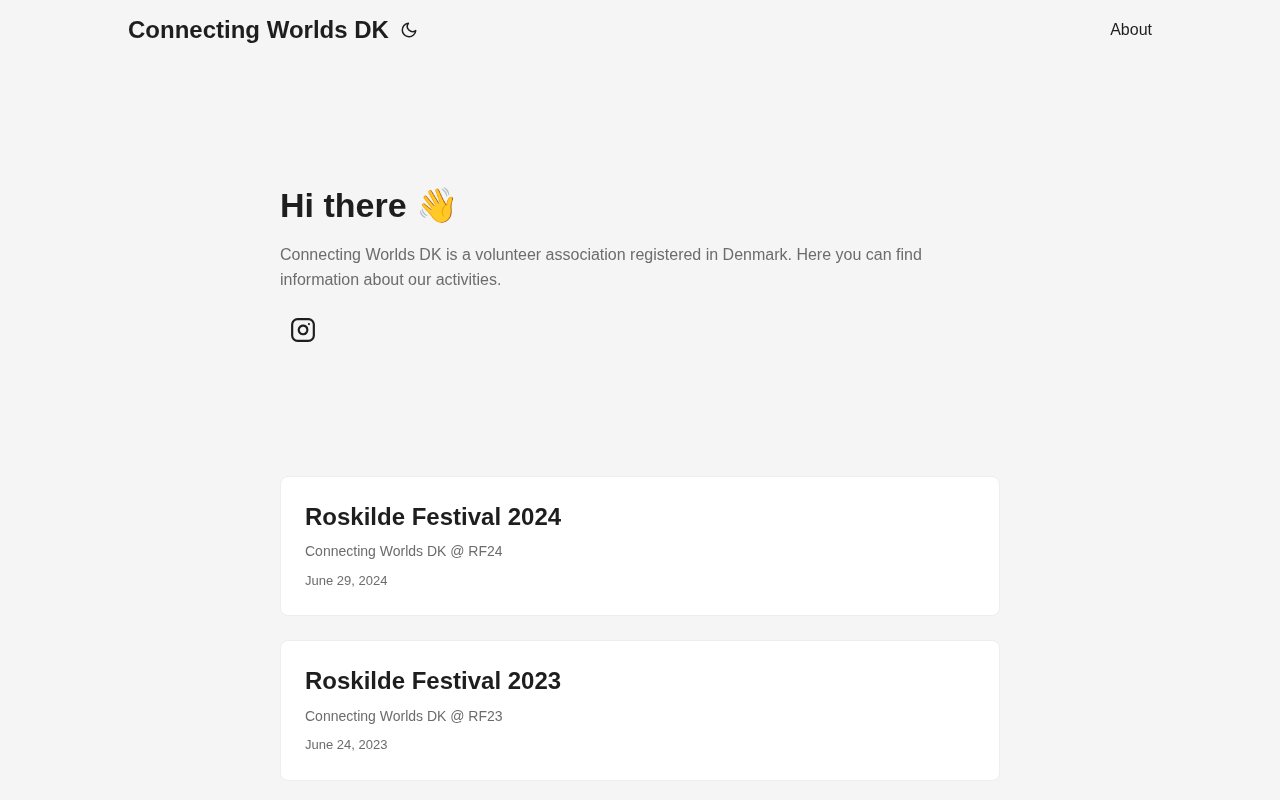Open the About page
This screenshot has height=800, width=1280.
point(1130,30)
